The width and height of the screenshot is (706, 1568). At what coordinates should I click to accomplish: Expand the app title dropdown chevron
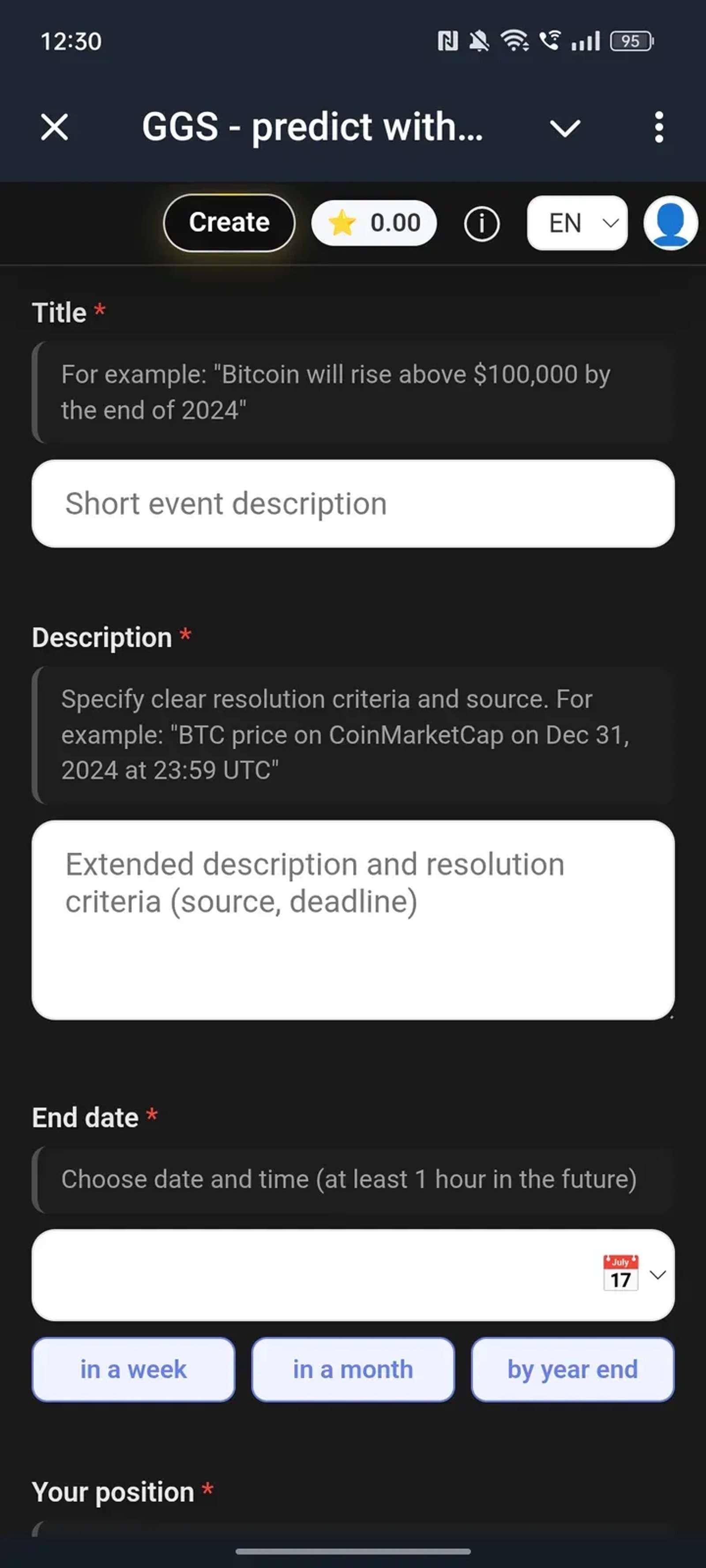pos(565,128)
